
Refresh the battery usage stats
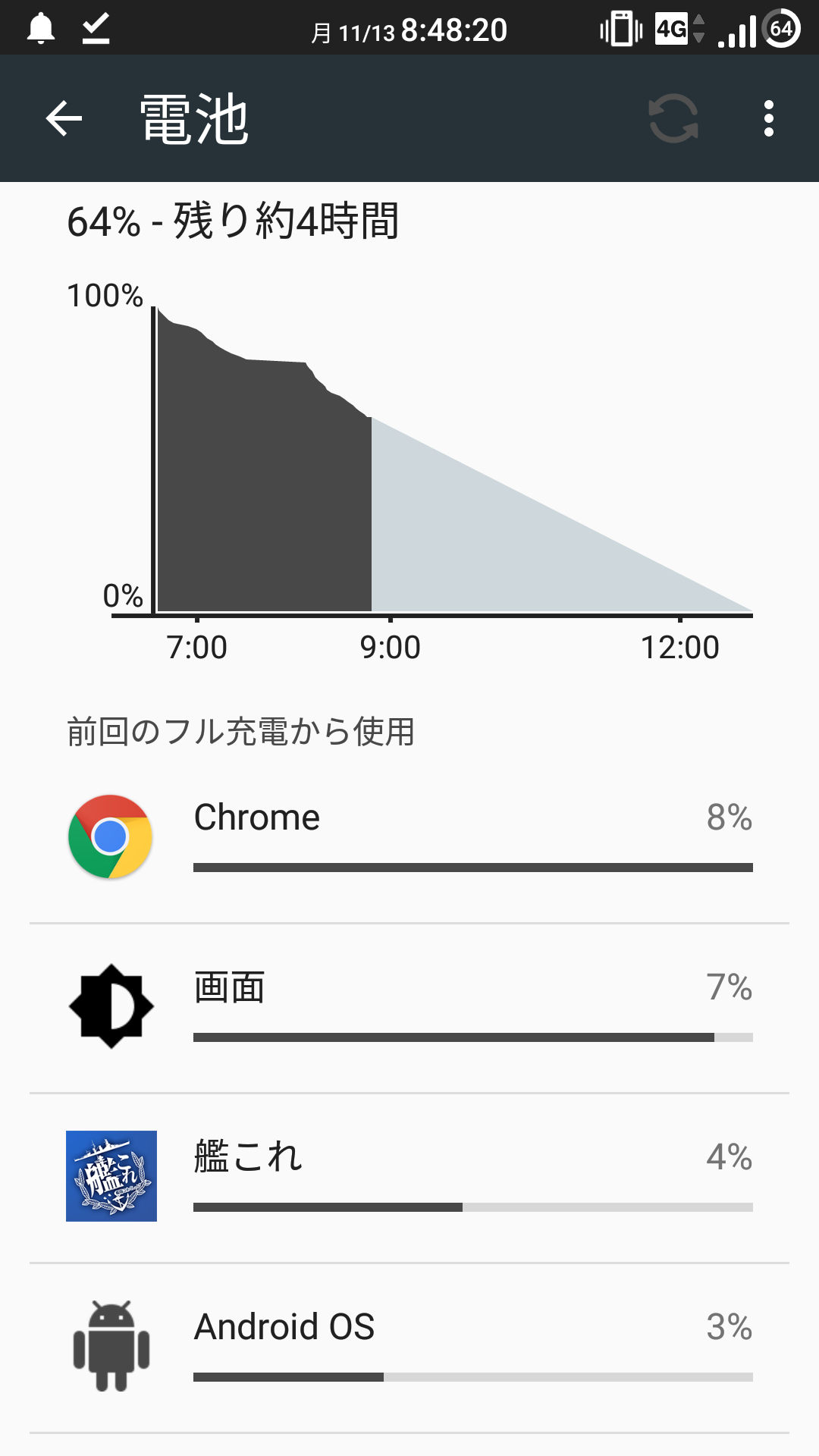tap(673, 118)
